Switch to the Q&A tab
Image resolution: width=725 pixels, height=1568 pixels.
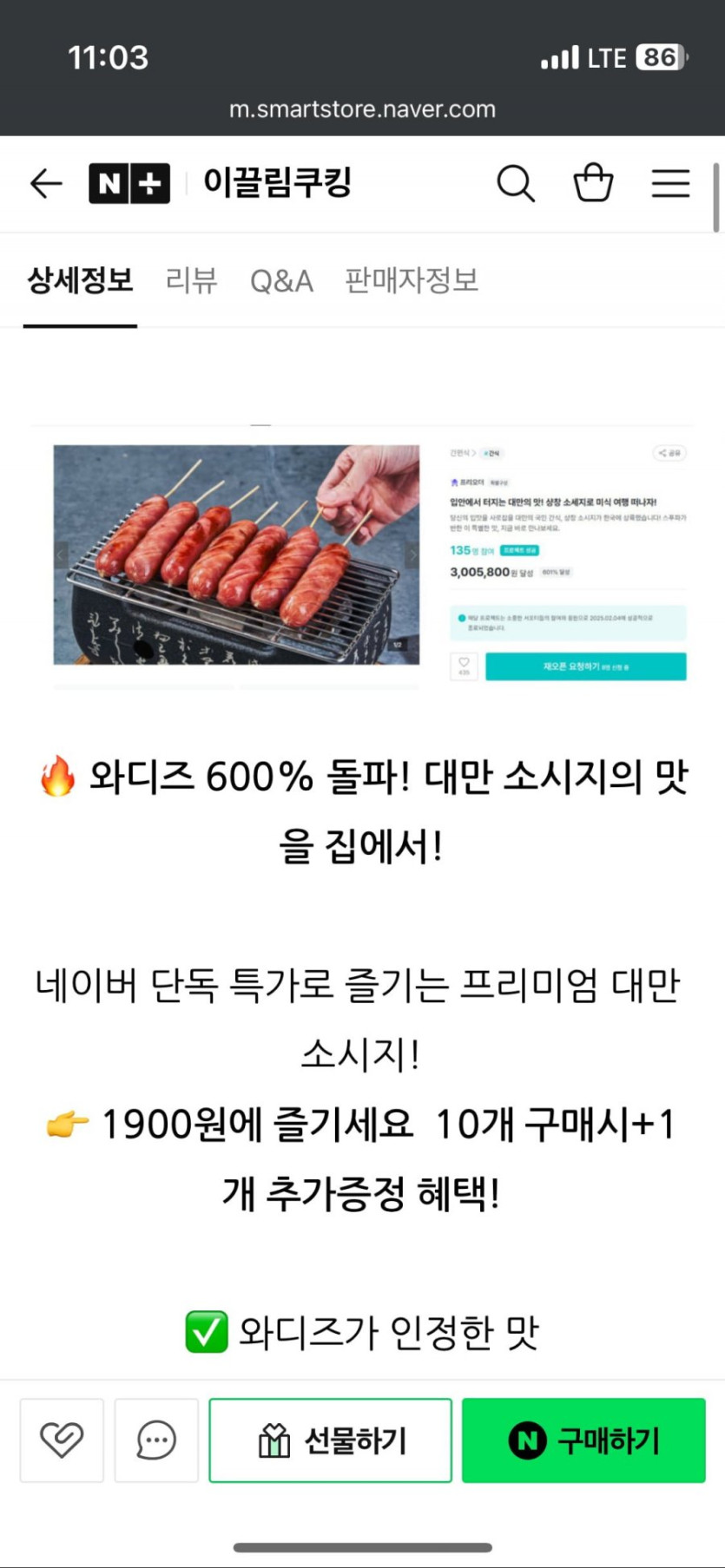(281, 280)
